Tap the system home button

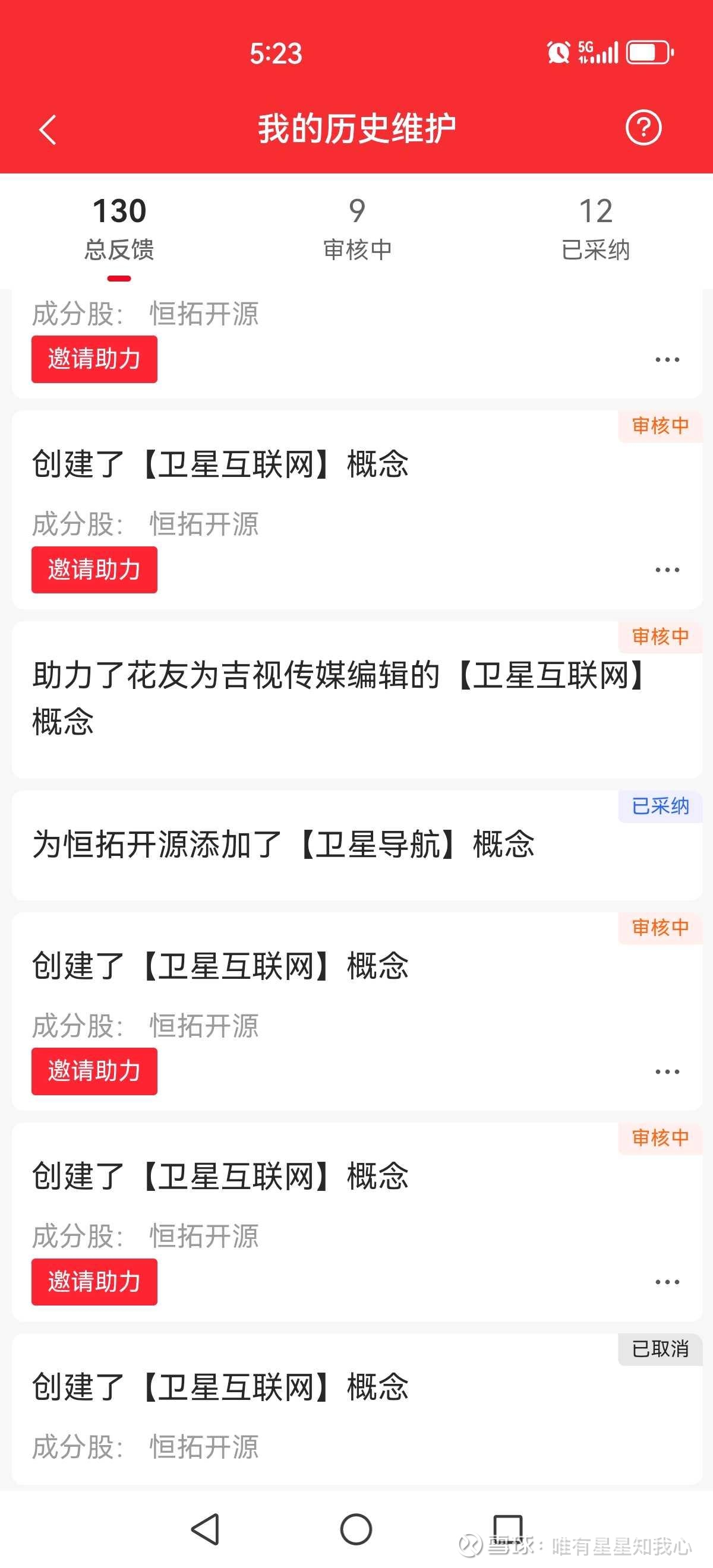tap(356, 1529)
